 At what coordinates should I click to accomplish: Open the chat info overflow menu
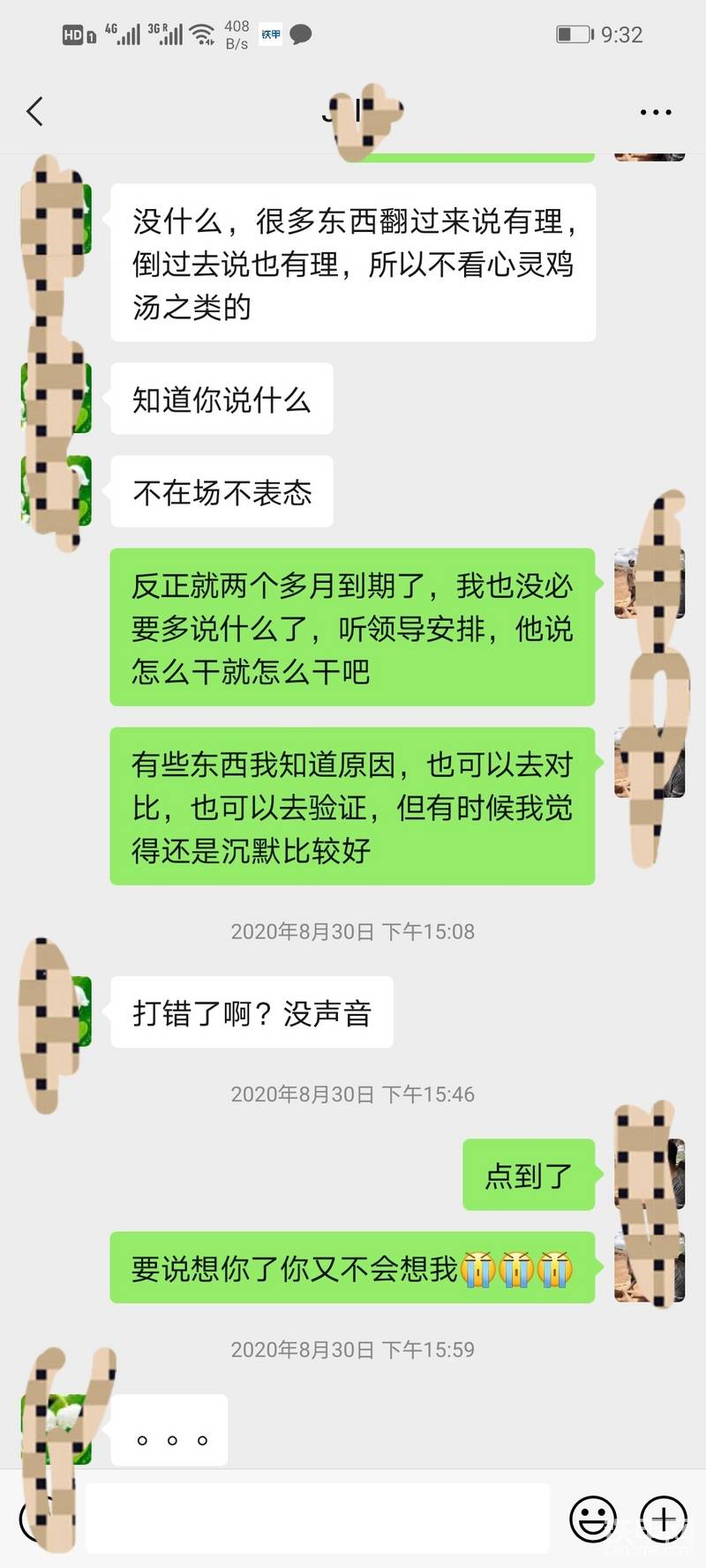[x=655, y=112]
